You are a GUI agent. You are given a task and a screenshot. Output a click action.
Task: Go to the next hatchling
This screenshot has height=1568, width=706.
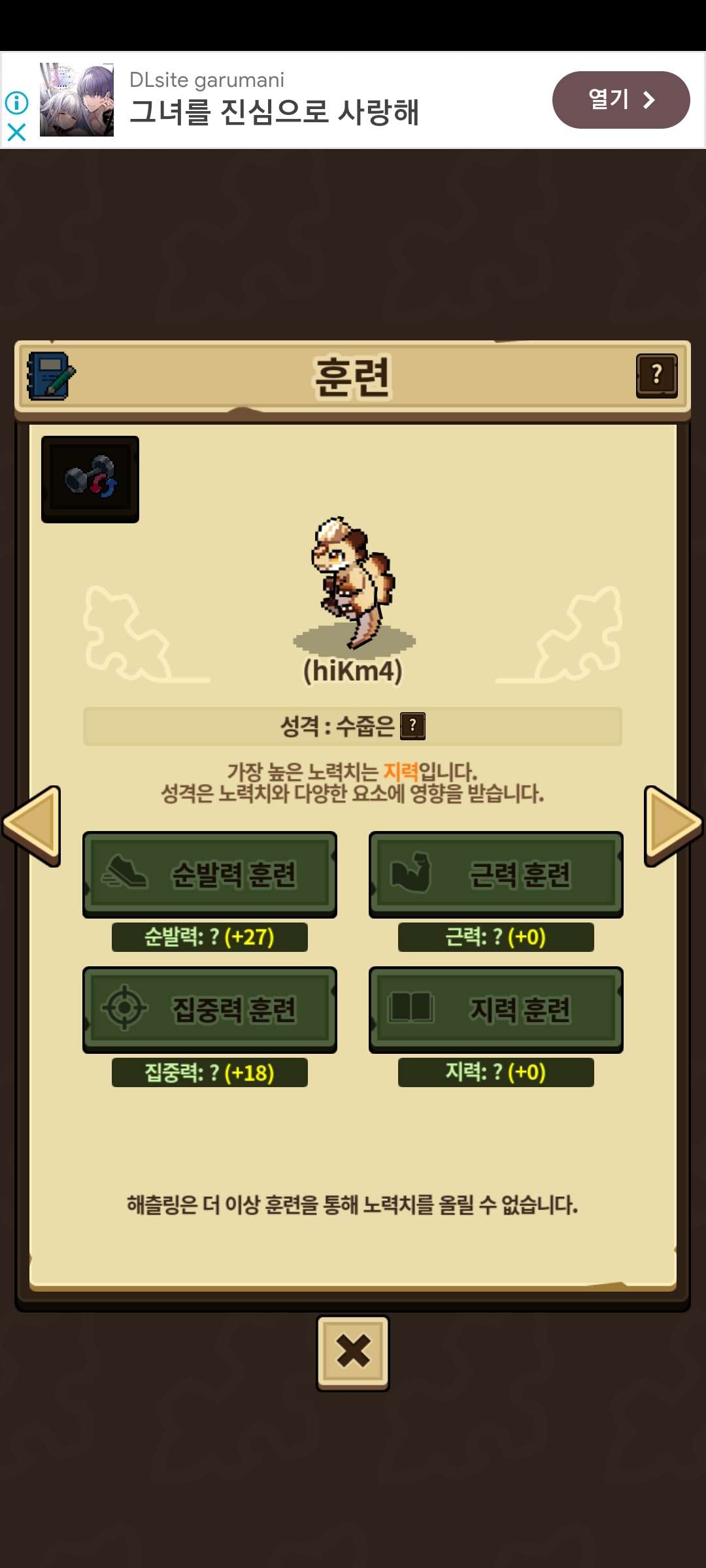(672, 826)
